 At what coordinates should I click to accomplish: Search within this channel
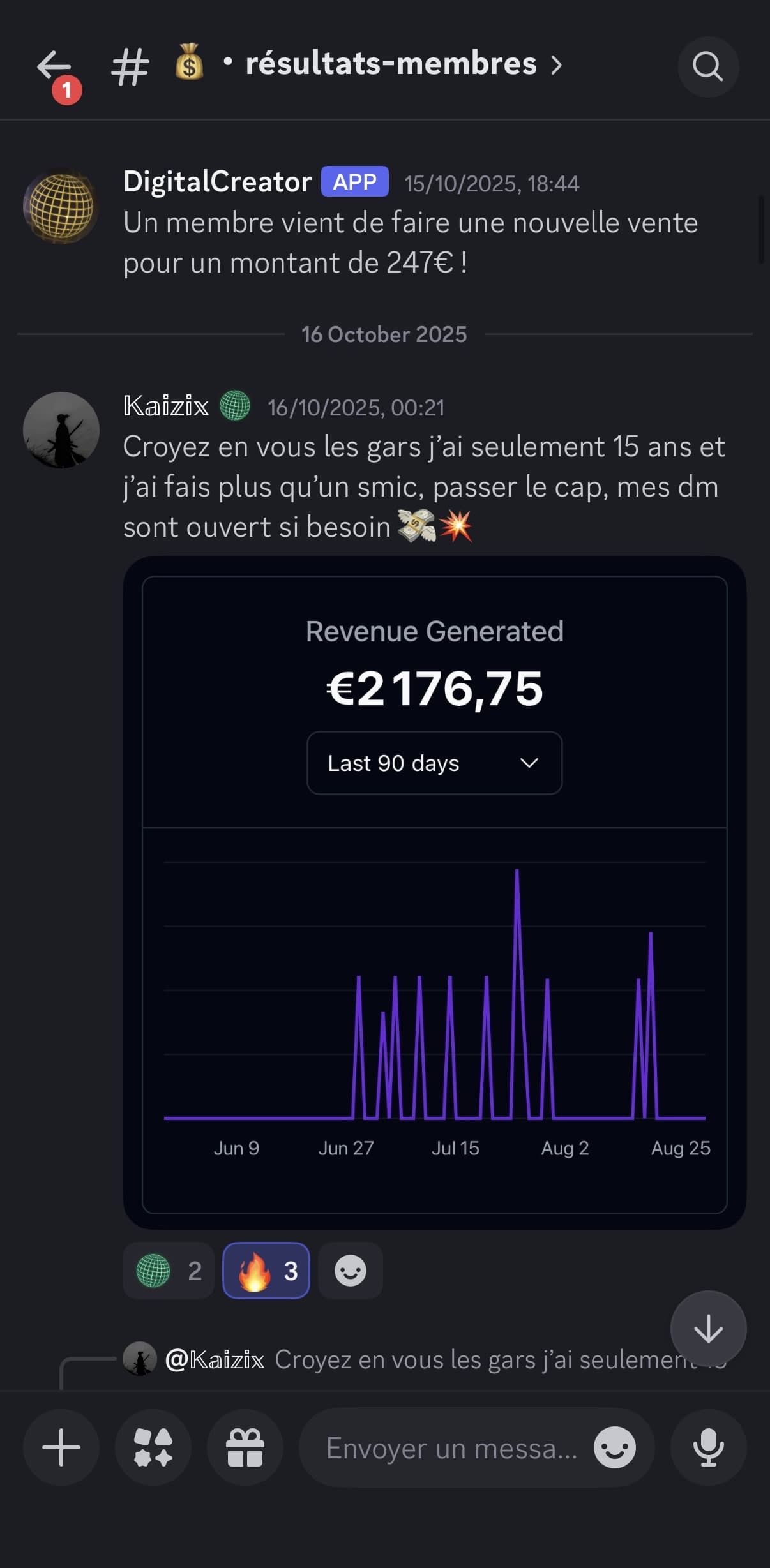pos(707,66)
